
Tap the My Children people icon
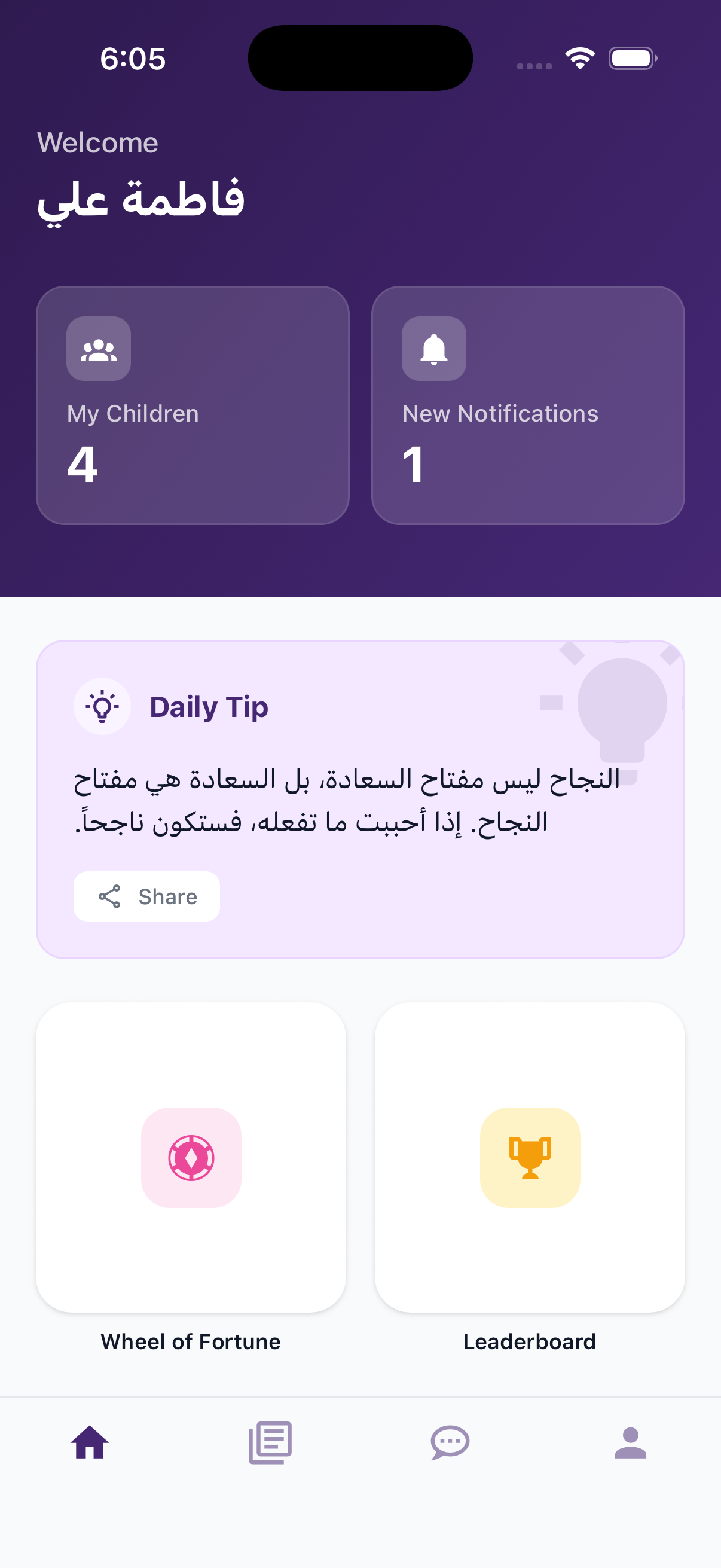click(99, 349)
